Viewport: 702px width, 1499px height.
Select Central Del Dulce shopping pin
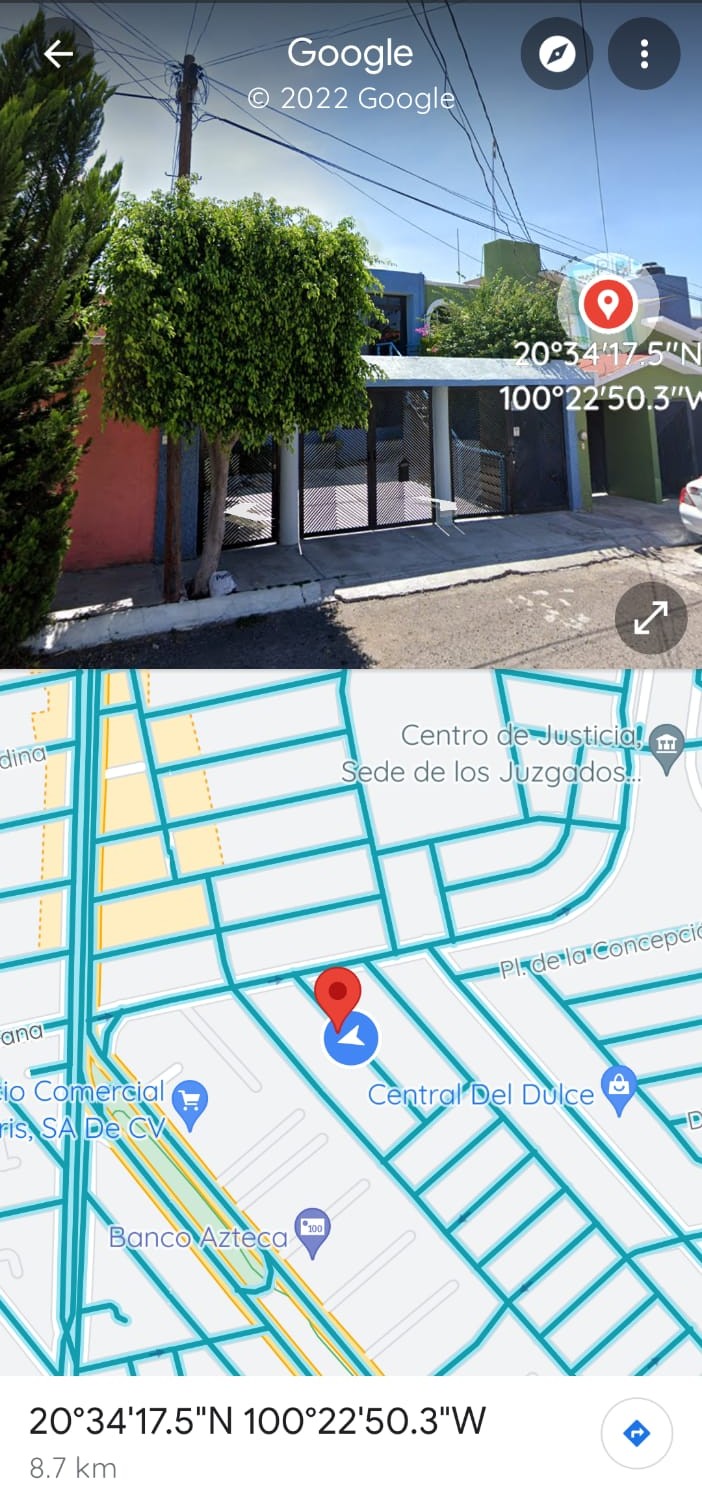tap(619, 1089)
